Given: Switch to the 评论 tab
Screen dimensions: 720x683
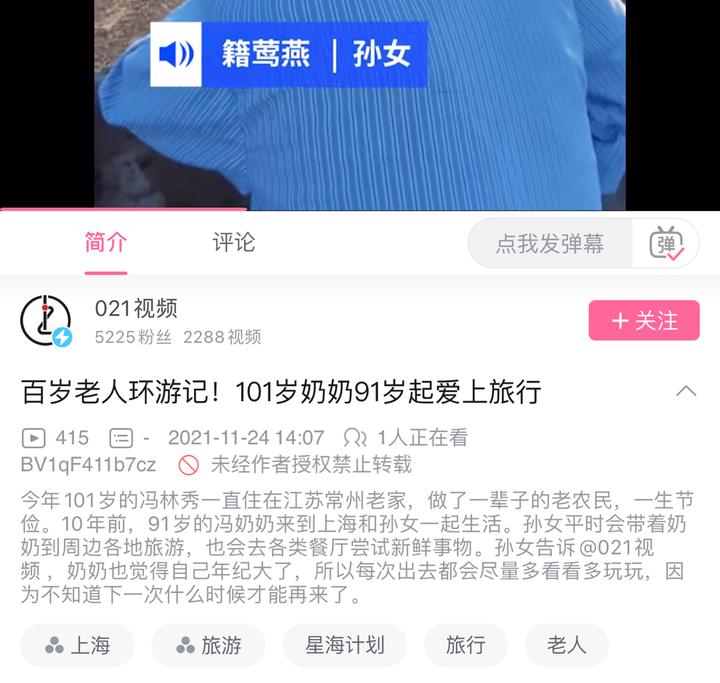Looking at the screenshot, I should click(x=234, y=242).
